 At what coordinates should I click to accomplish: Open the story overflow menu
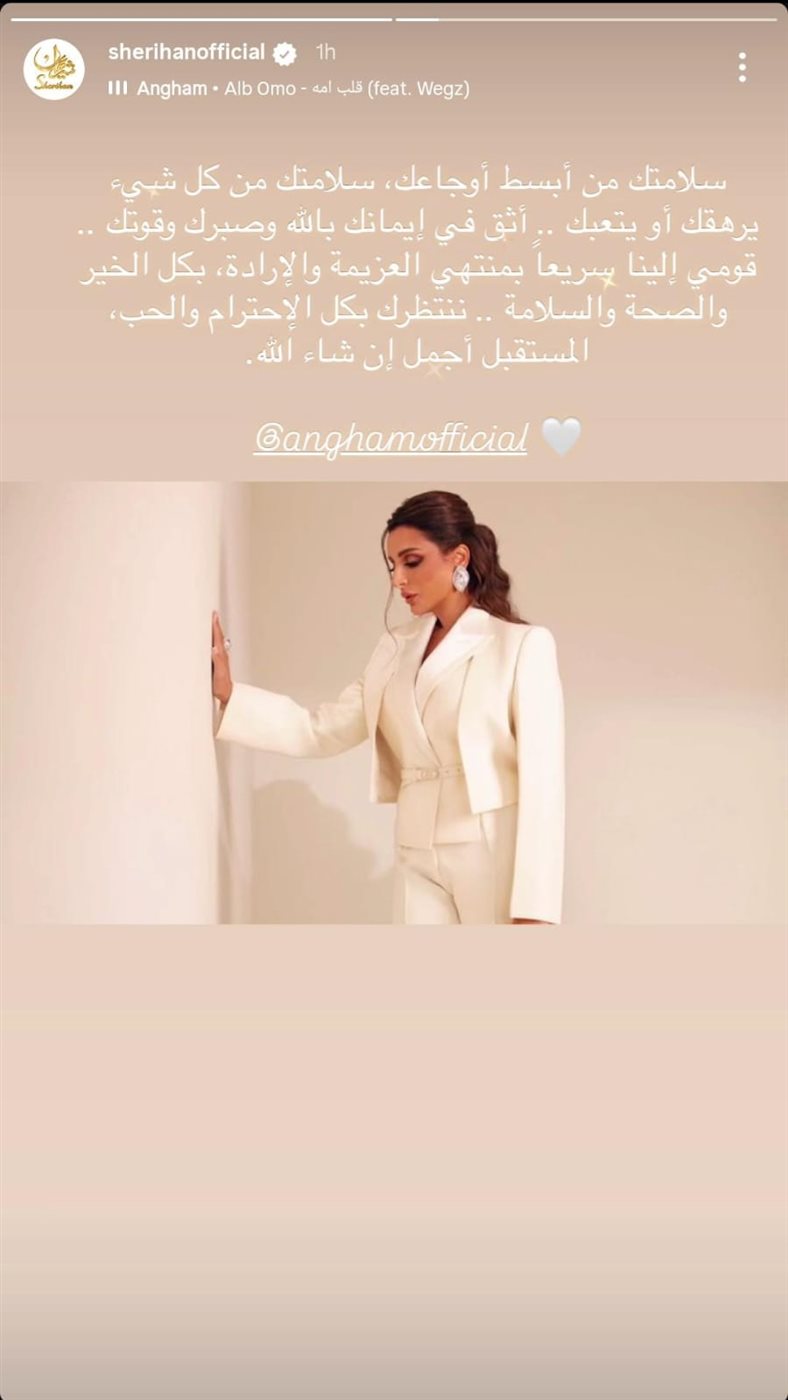pos(741,67)
